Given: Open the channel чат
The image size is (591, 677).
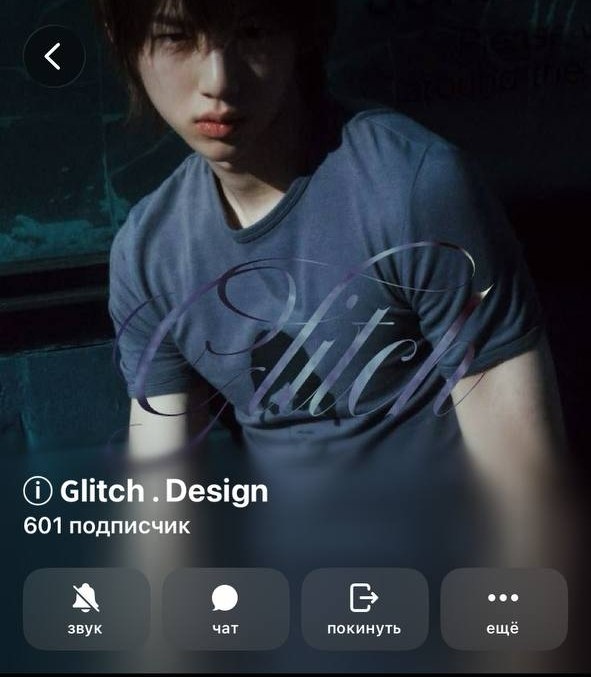Looking at the screenshot, I should pyautogui.click(x=225, y=609).
